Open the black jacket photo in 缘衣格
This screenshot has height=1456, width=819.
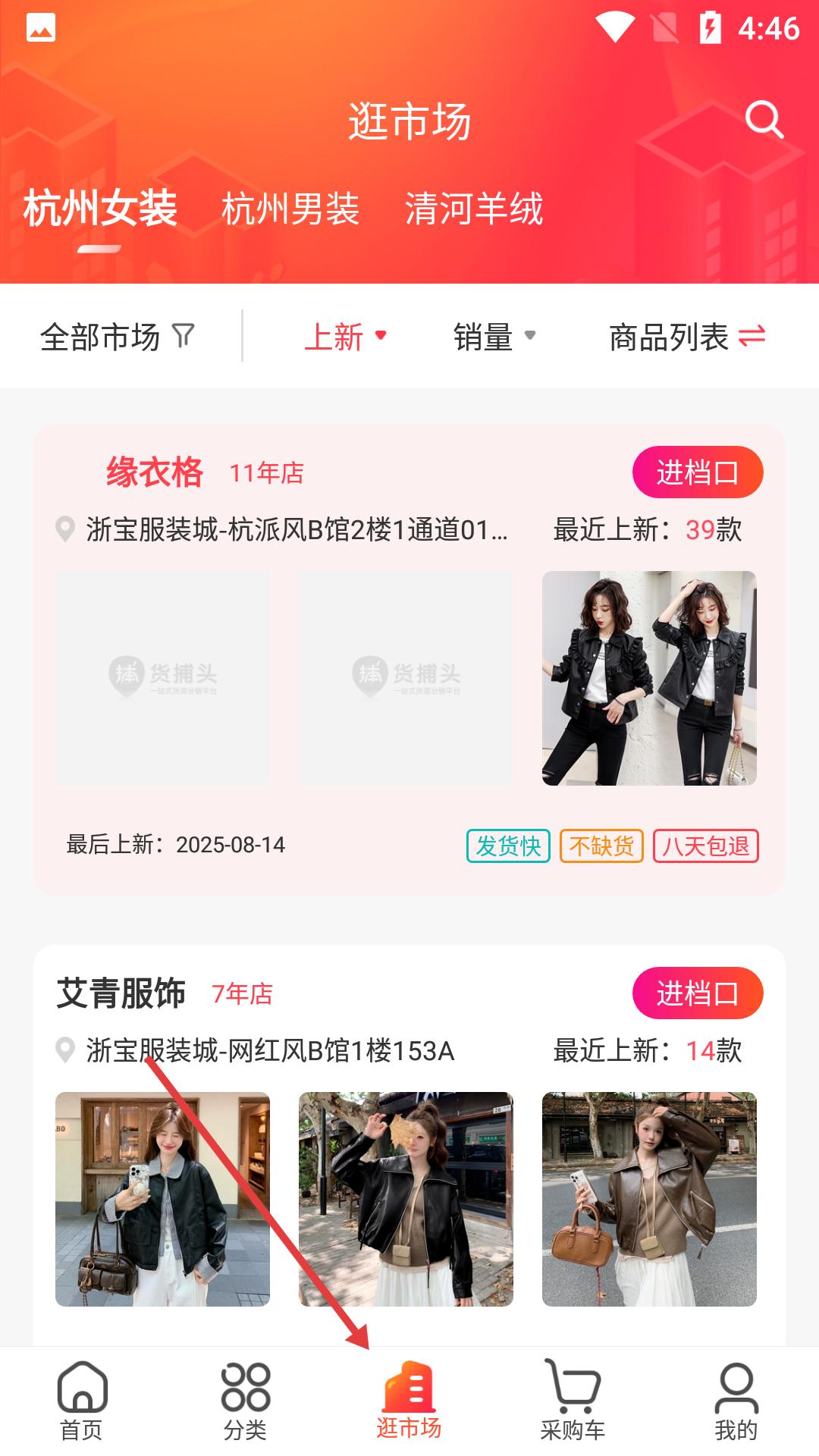coord(649,678)
